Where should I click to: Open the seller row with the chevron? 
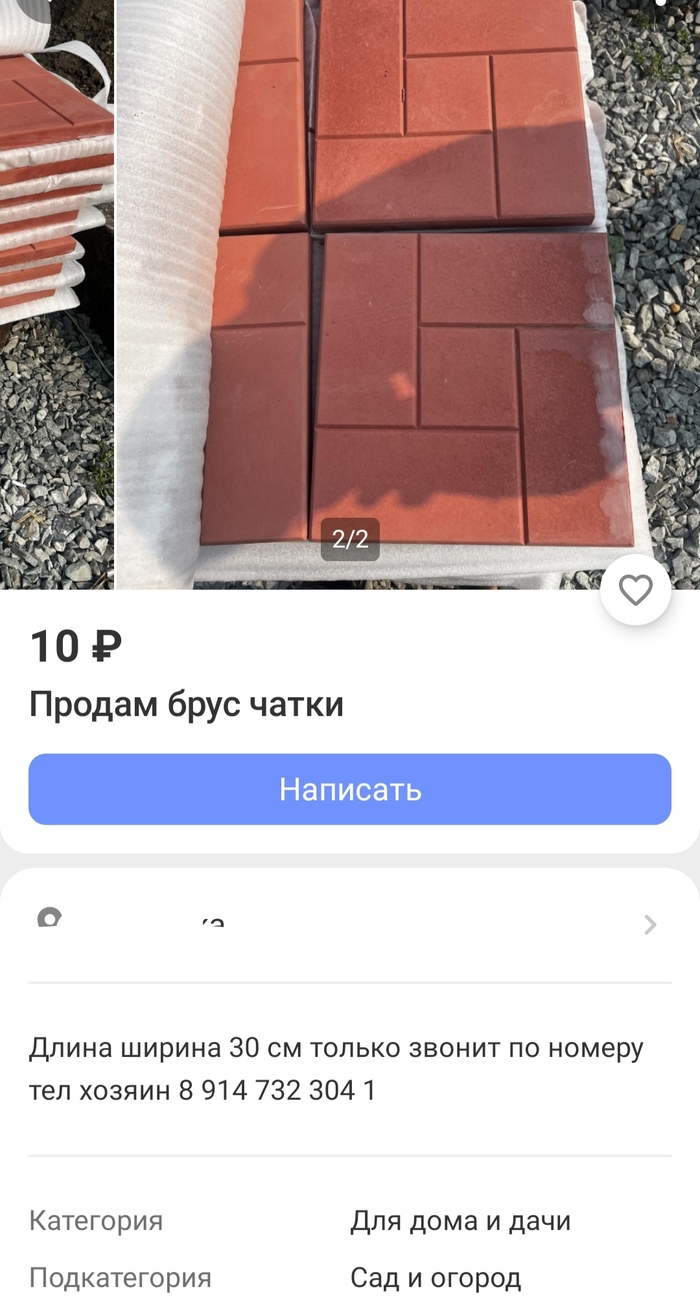pyautogui.click(x=350, y=924)
